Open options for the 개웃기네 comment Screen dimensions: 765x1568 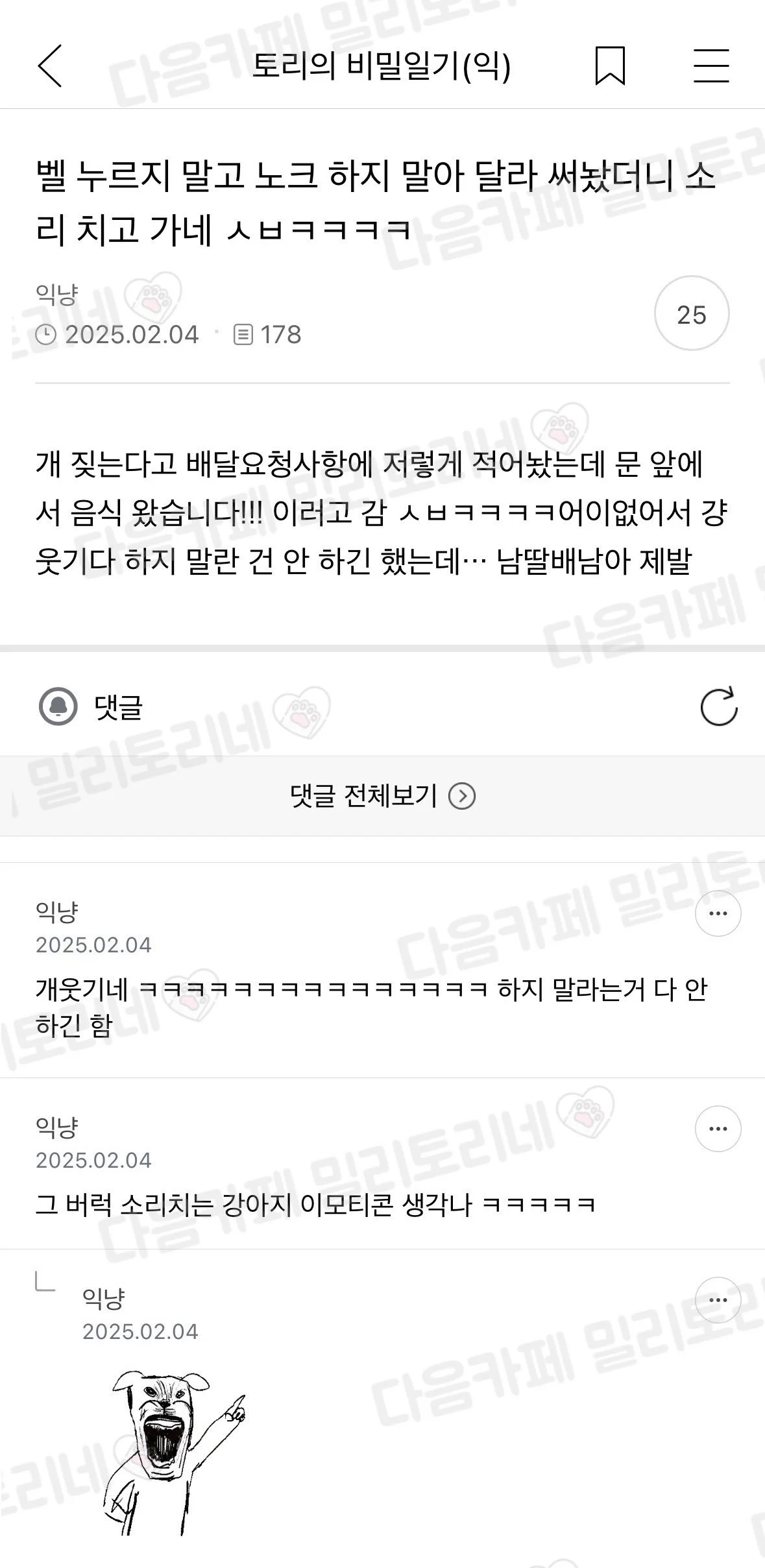pyautogui.click(x=718, y=913)
